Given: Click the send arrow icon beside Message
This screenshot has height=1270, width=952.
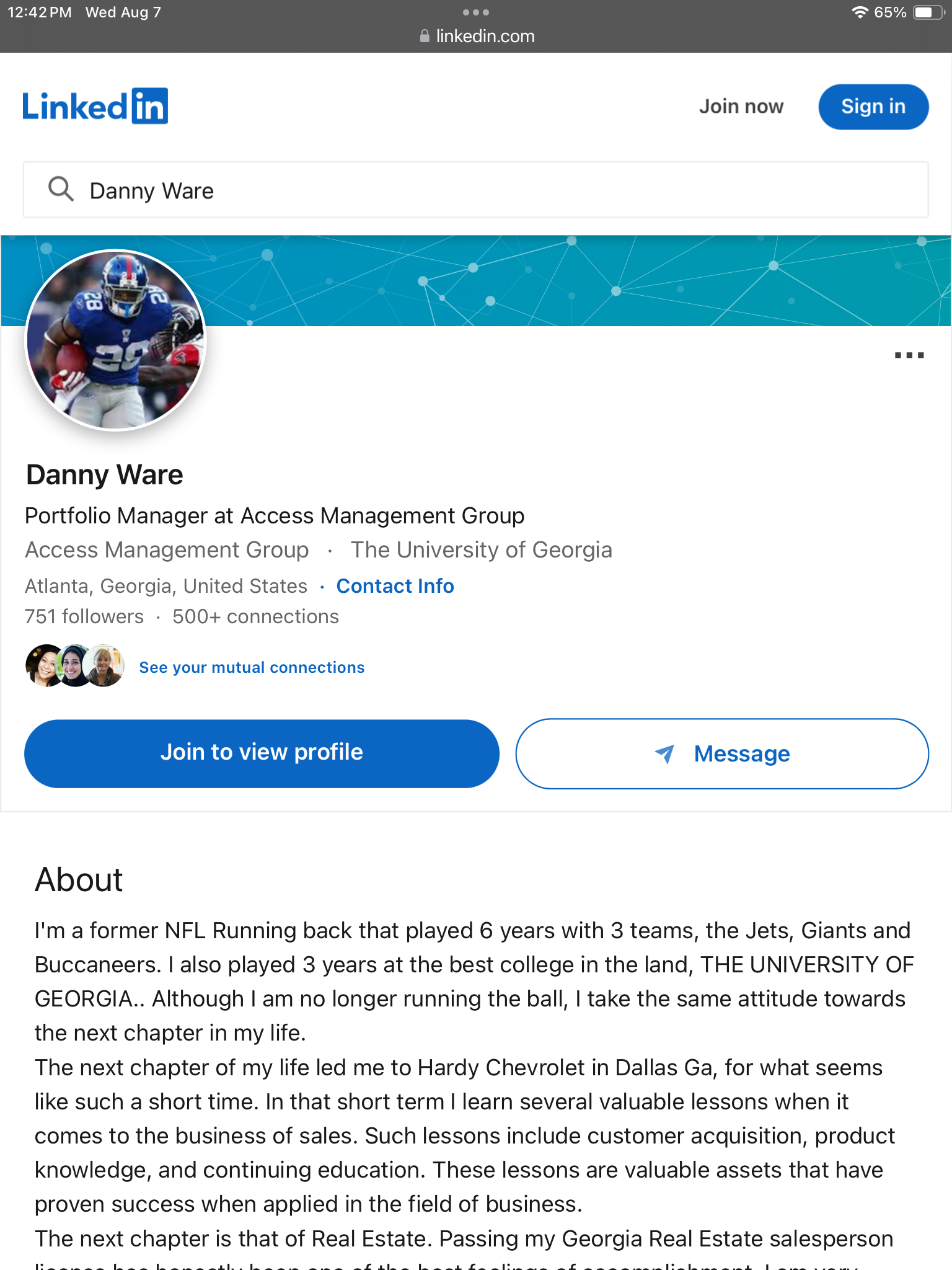Looking at the screenshot, I should click(x=664, y=753).
